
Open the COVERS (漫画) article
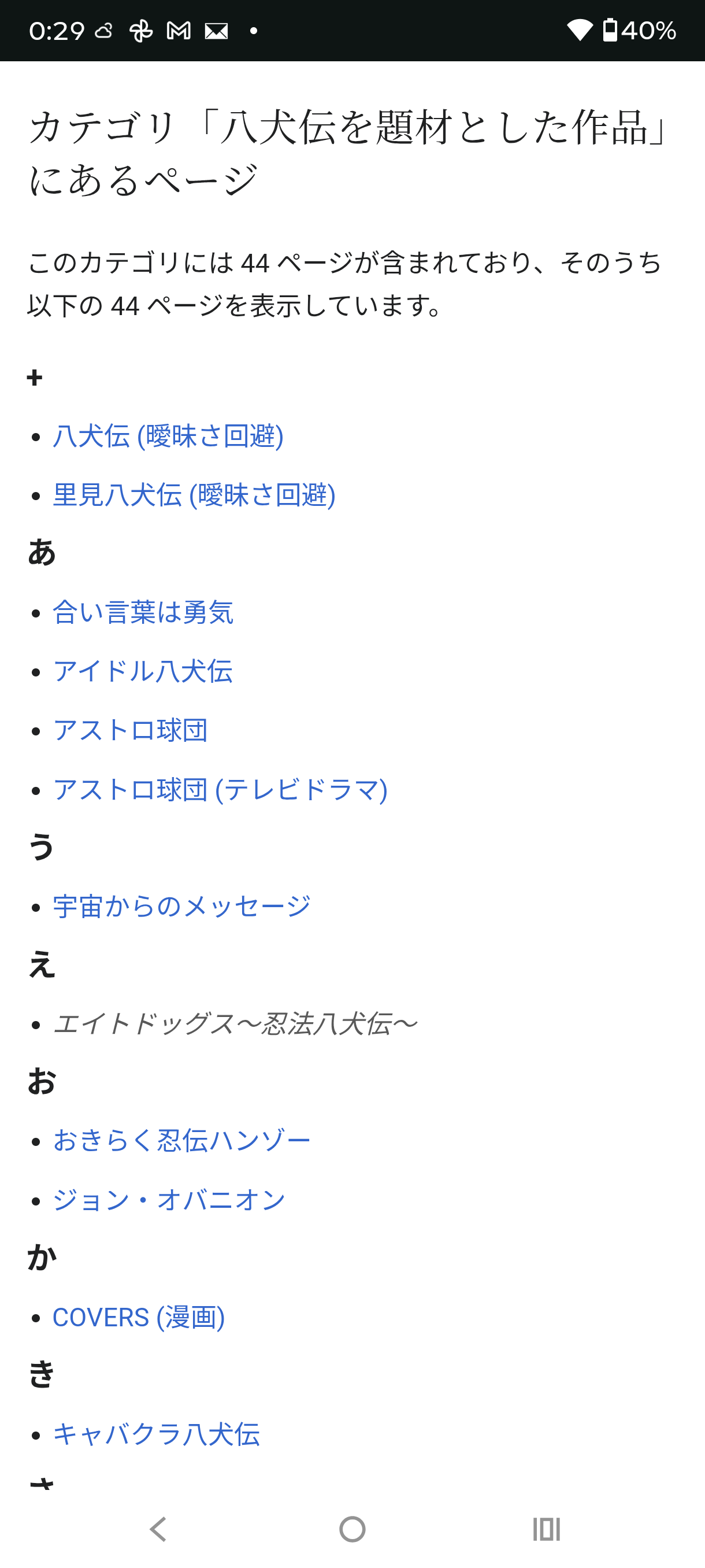139,1317
